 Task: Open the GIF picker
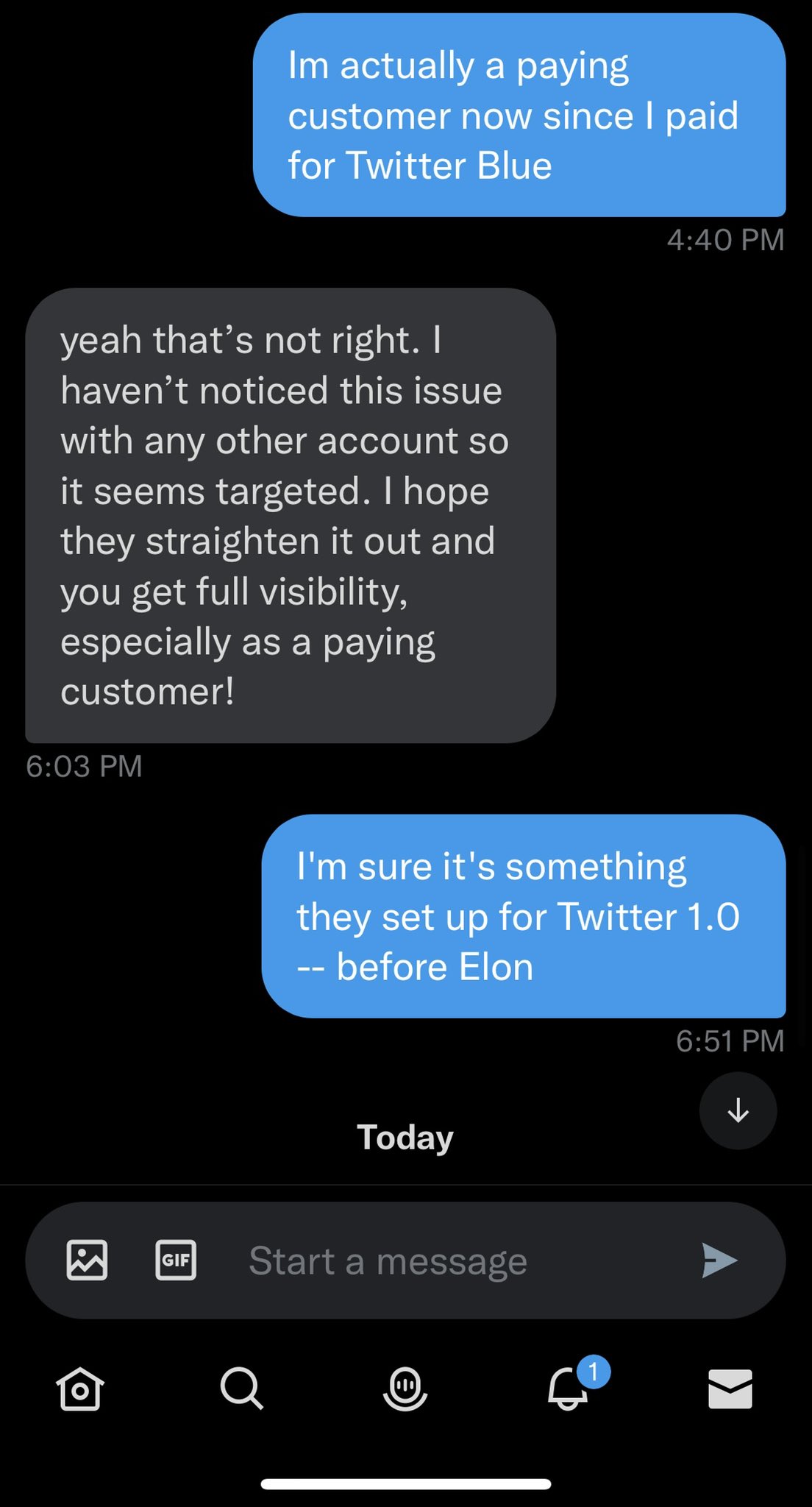(x=176, y=1260)
